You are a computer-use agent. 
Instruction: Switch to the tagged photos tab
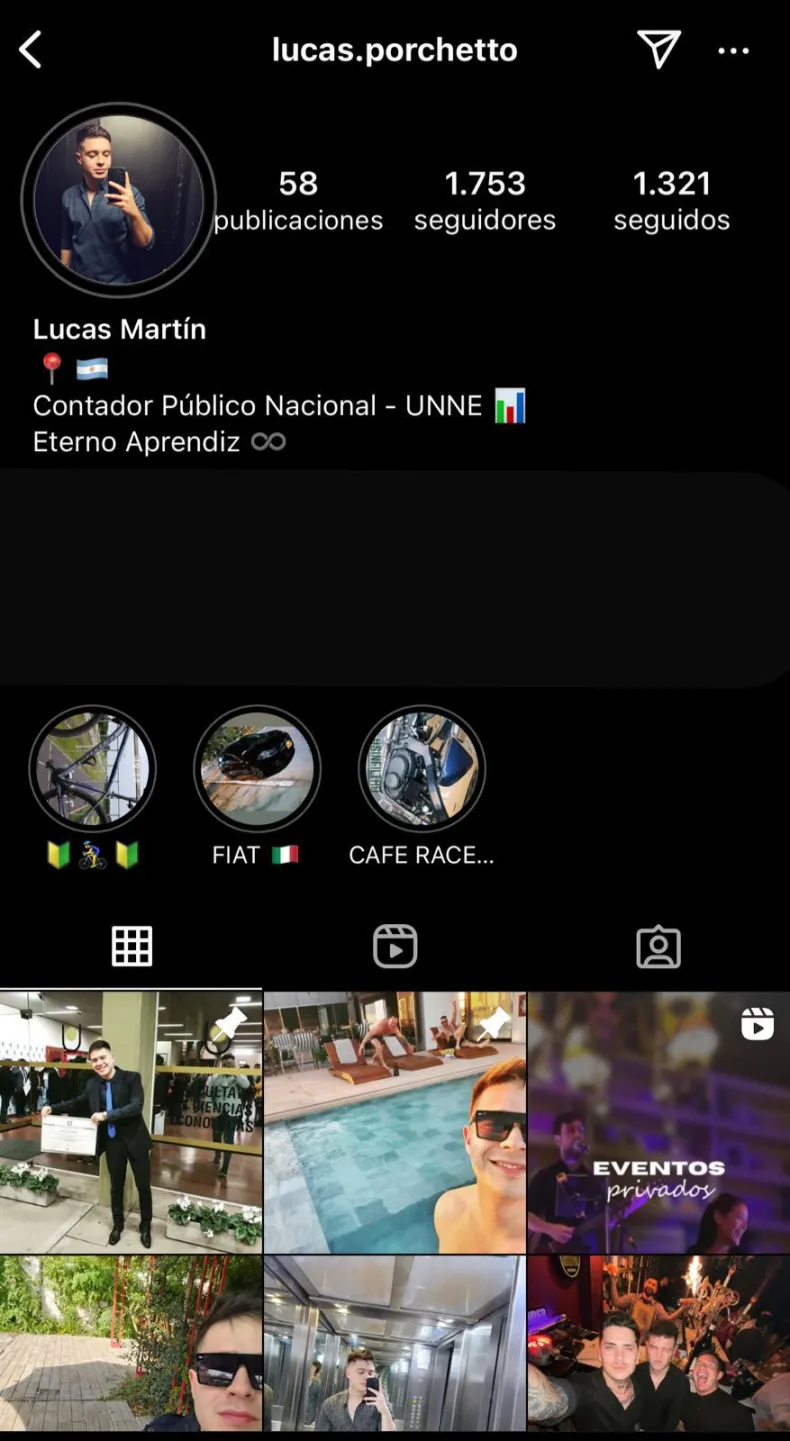tap(658, 946)
